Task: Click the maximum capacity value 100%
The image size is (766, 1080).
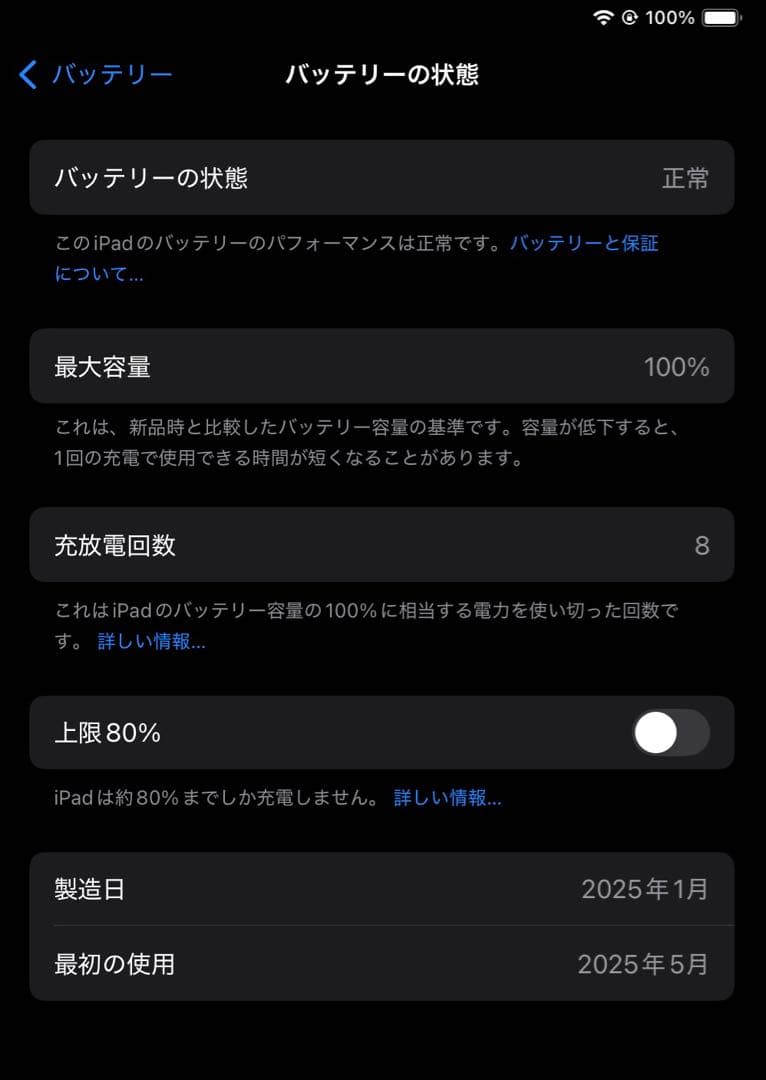Action: pos(678,366)
